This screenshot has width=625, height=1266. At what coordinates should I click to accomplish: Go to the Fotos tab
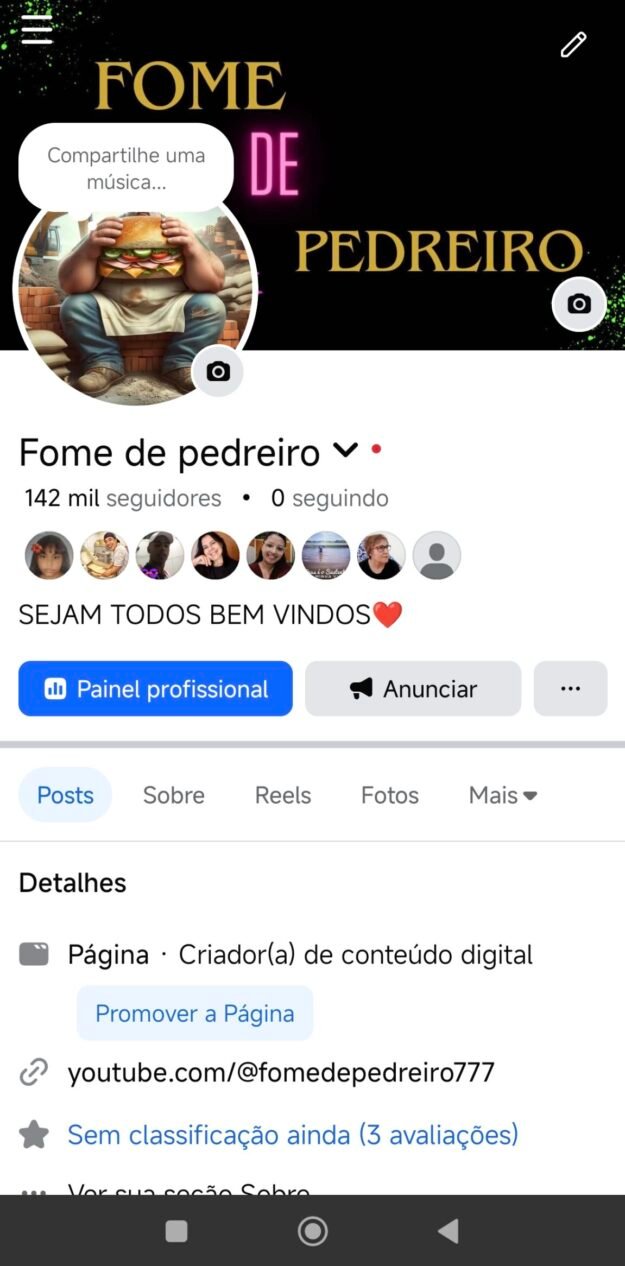pos(390,795)
